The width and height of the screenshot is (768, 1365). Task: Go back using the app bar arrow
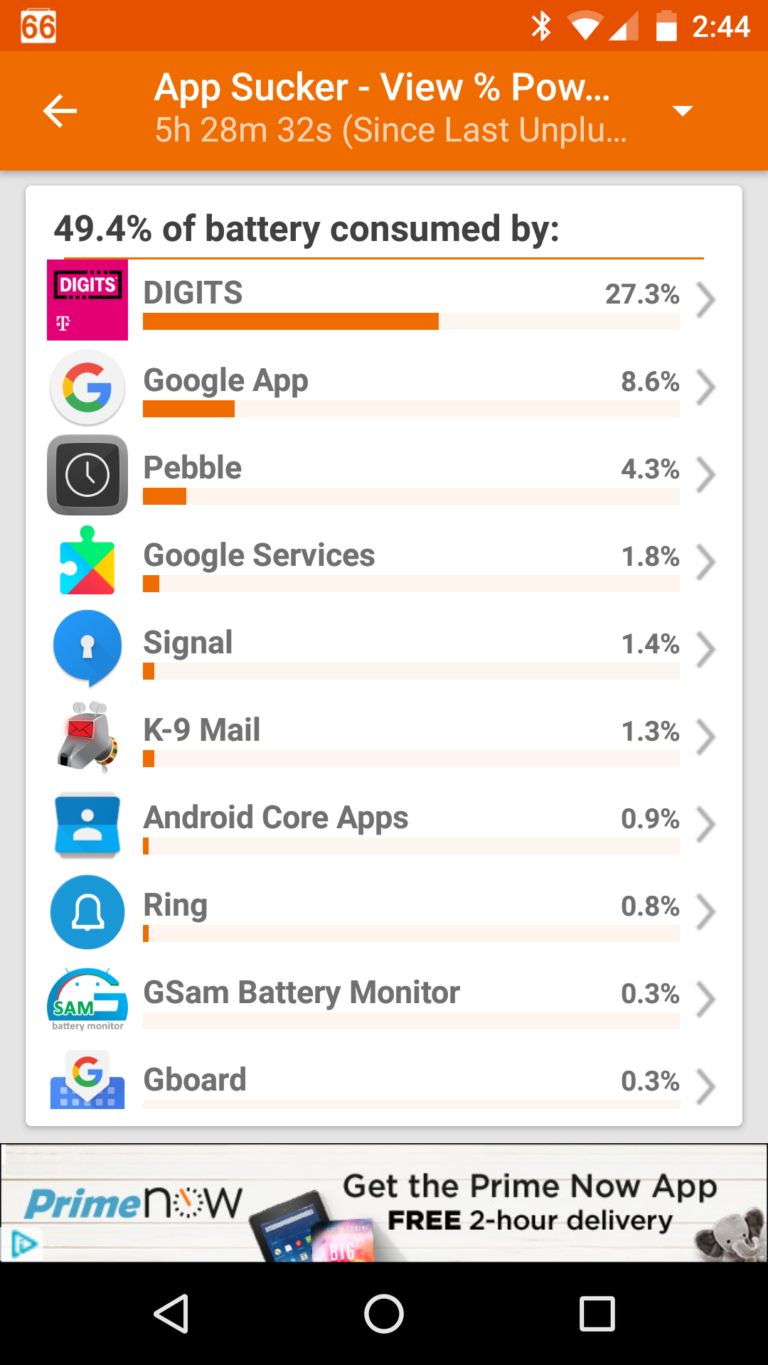[x=60, y=111]
